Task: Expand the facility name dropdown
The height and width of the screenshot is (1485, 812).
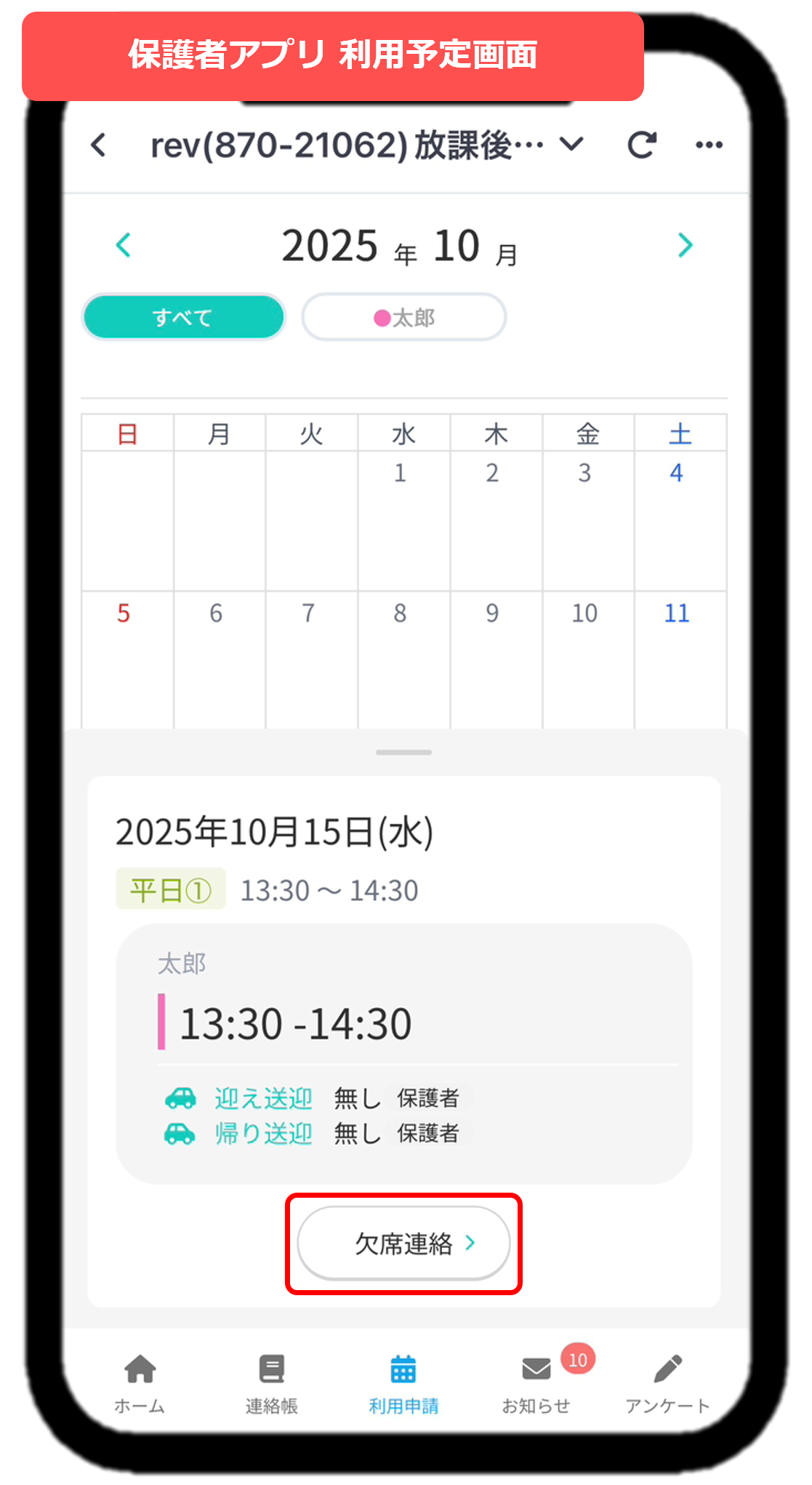Action: (x=571, y=145)
